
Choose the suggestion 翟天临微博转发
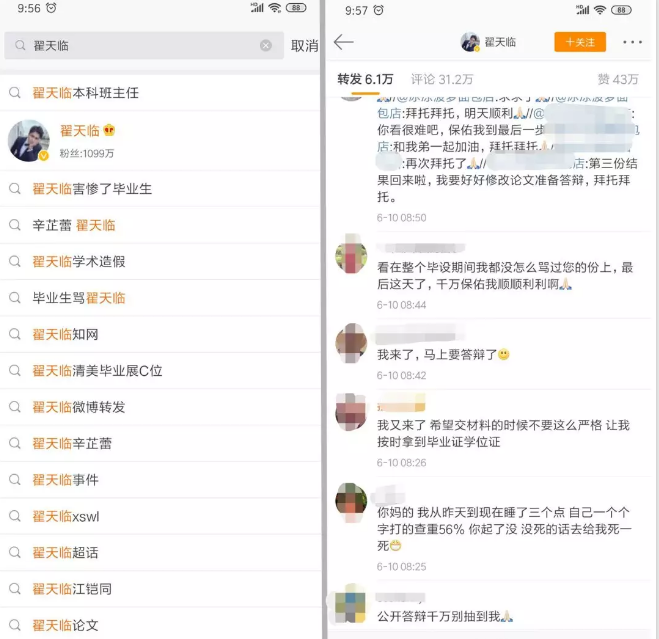coord(79,407)
